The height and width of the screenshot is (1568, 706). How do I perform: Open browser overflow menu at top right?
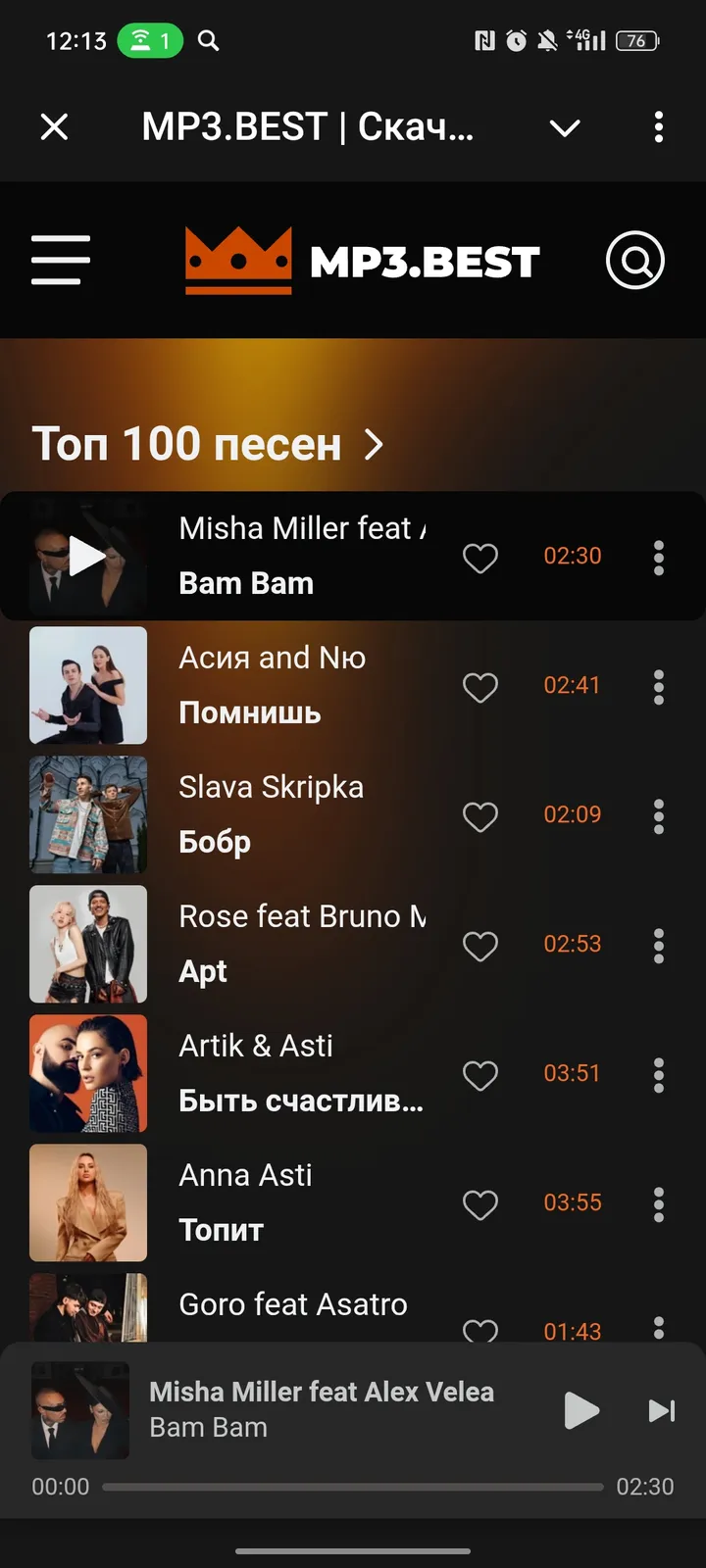click(659, 127)
